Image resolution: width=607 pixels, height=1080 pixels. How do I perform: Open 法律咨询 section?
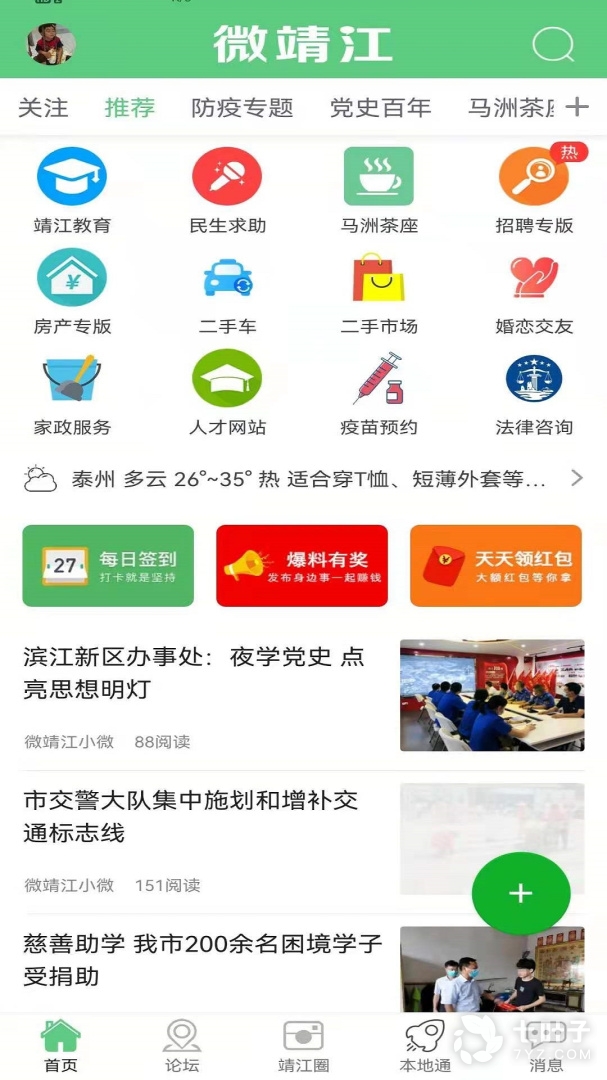(x=534, y=392)
